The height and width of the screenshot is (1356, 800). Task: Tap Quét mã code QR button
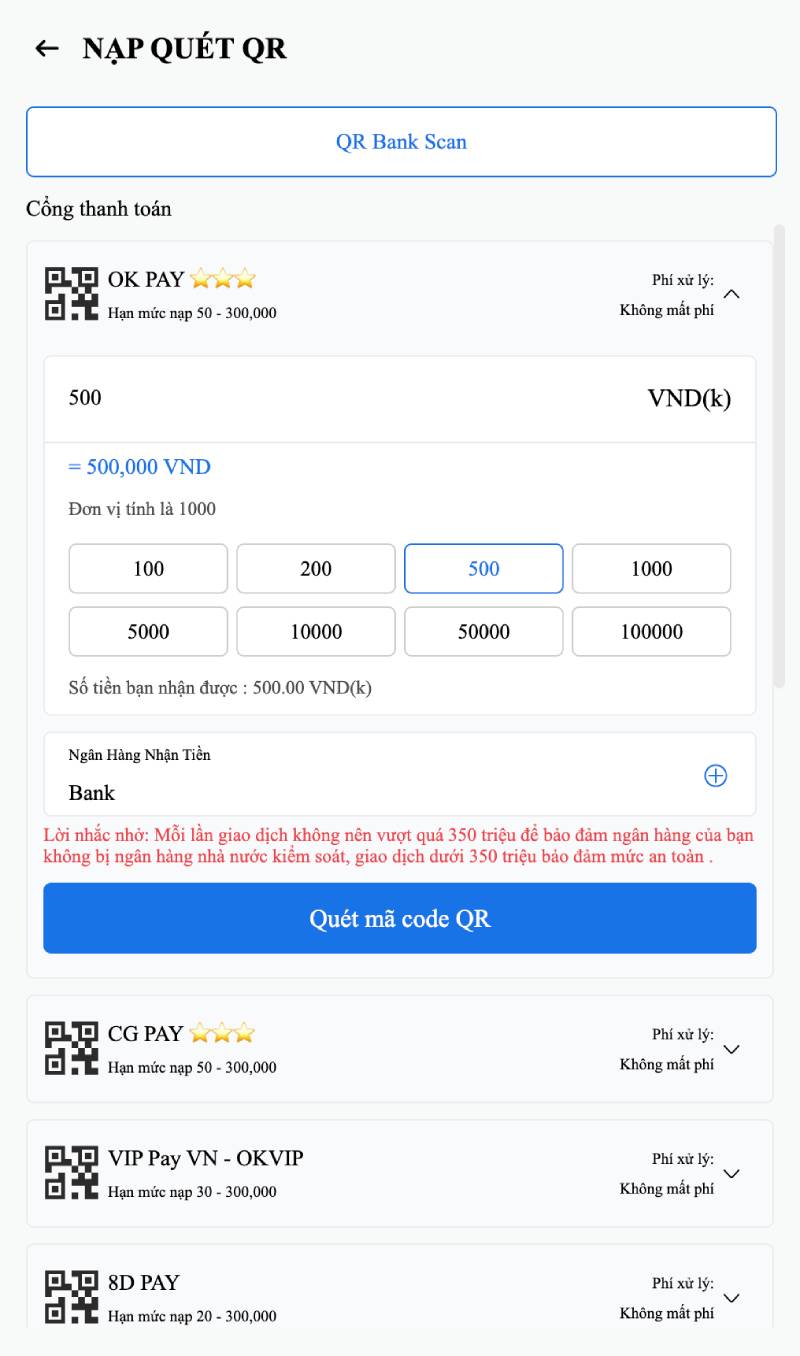click(x=400, y=918)
